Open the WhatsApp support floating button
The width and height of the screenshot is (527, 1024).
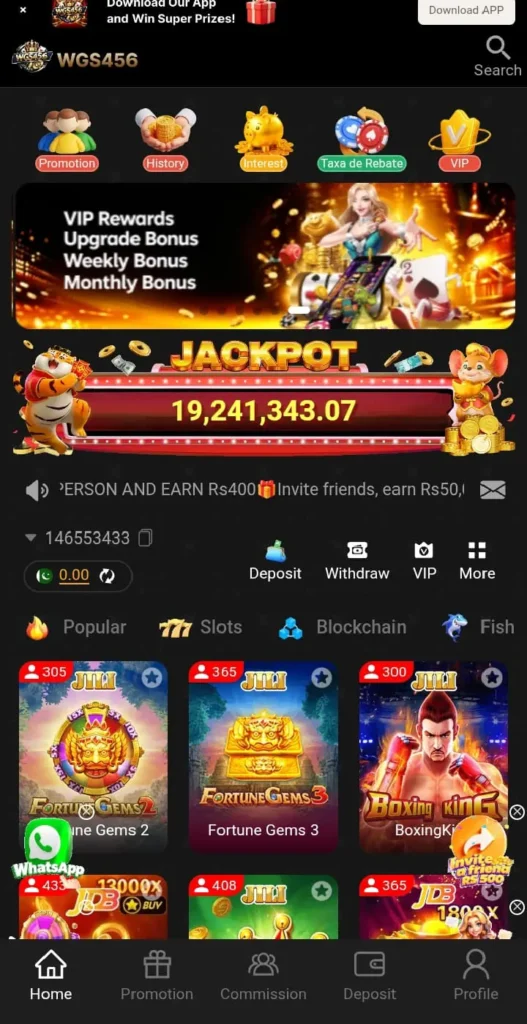tap(47, 848)
